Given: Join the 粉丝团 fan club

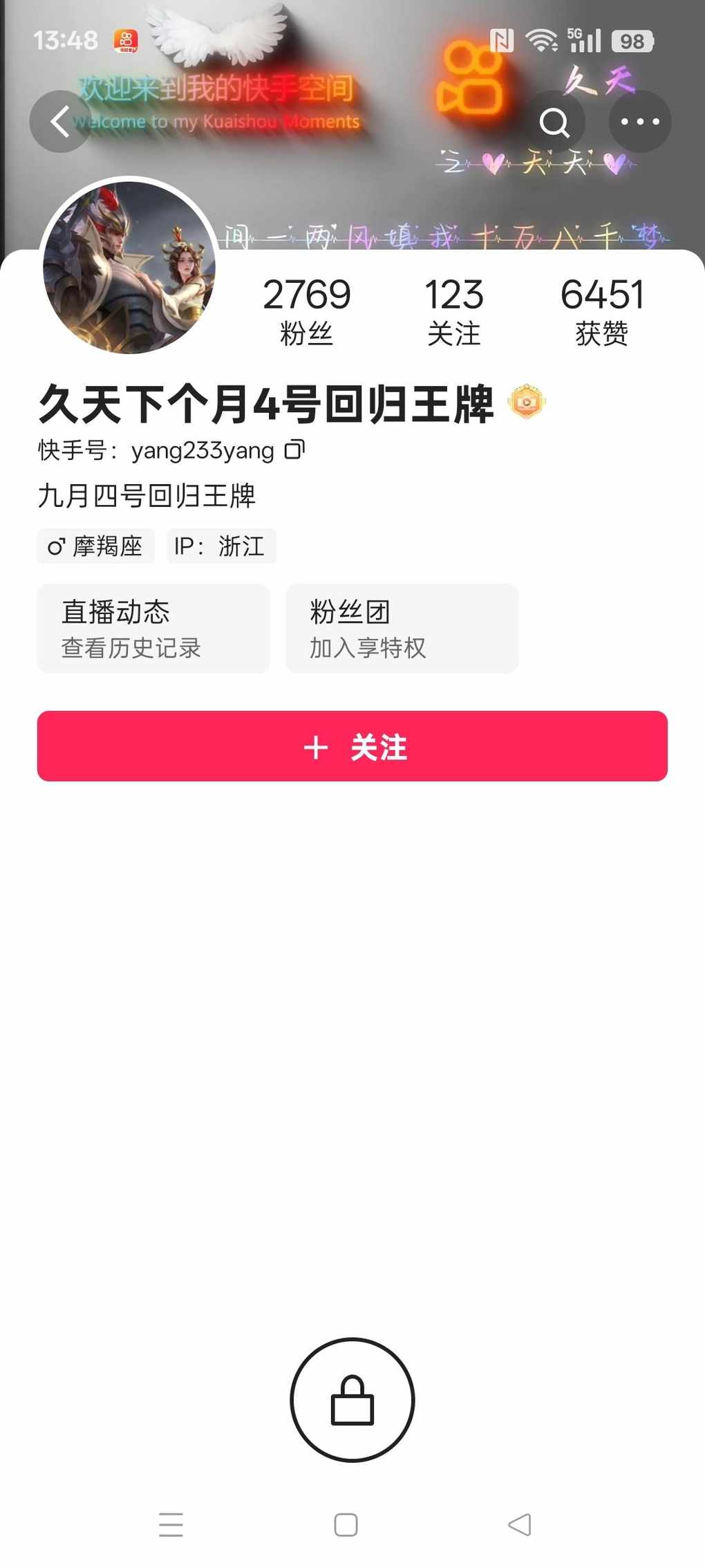Looking at the screenshot, I should [402, 628].
